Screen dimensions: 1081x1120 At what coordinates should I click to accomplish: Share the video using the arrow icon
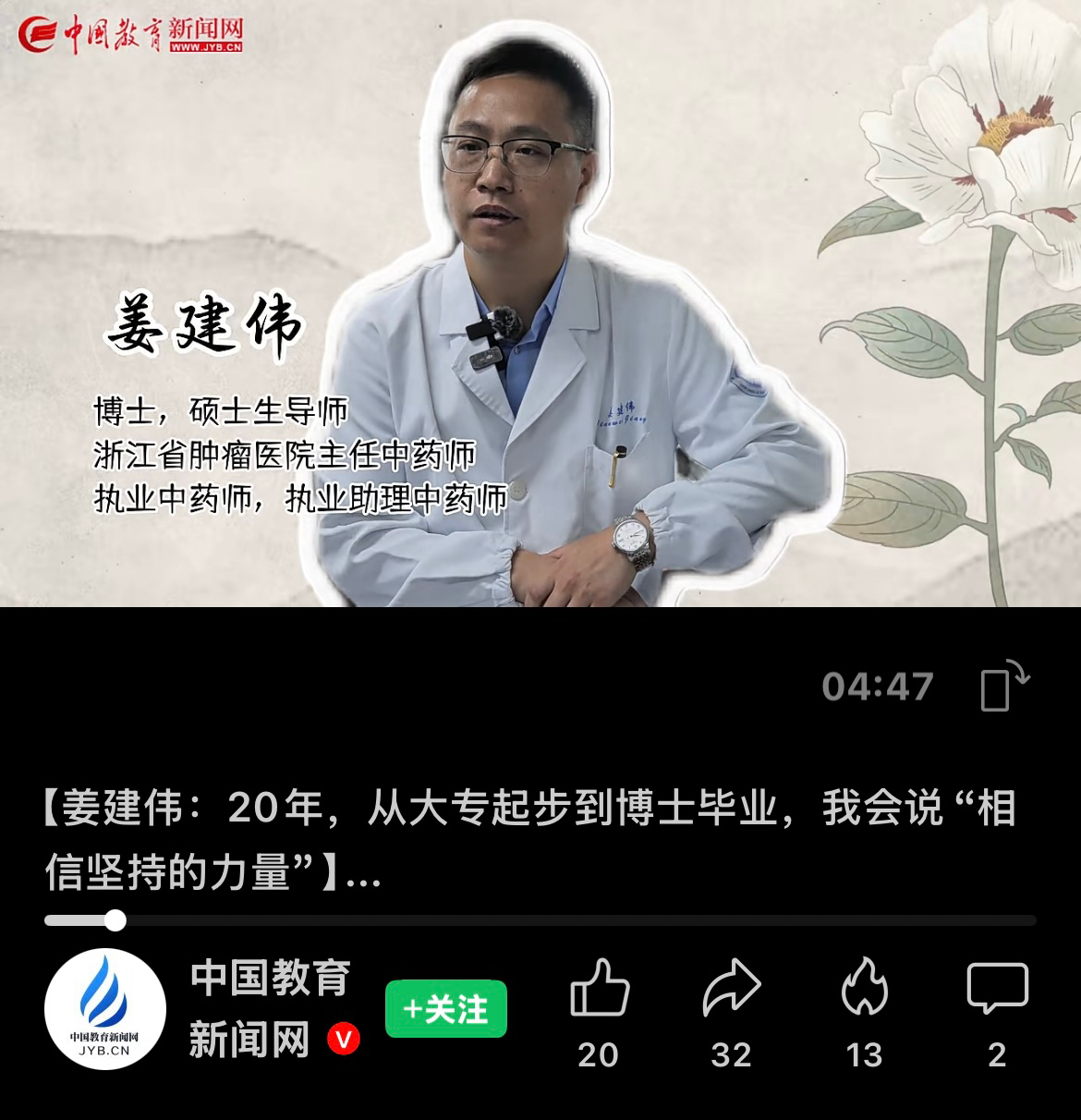[732, 988]
